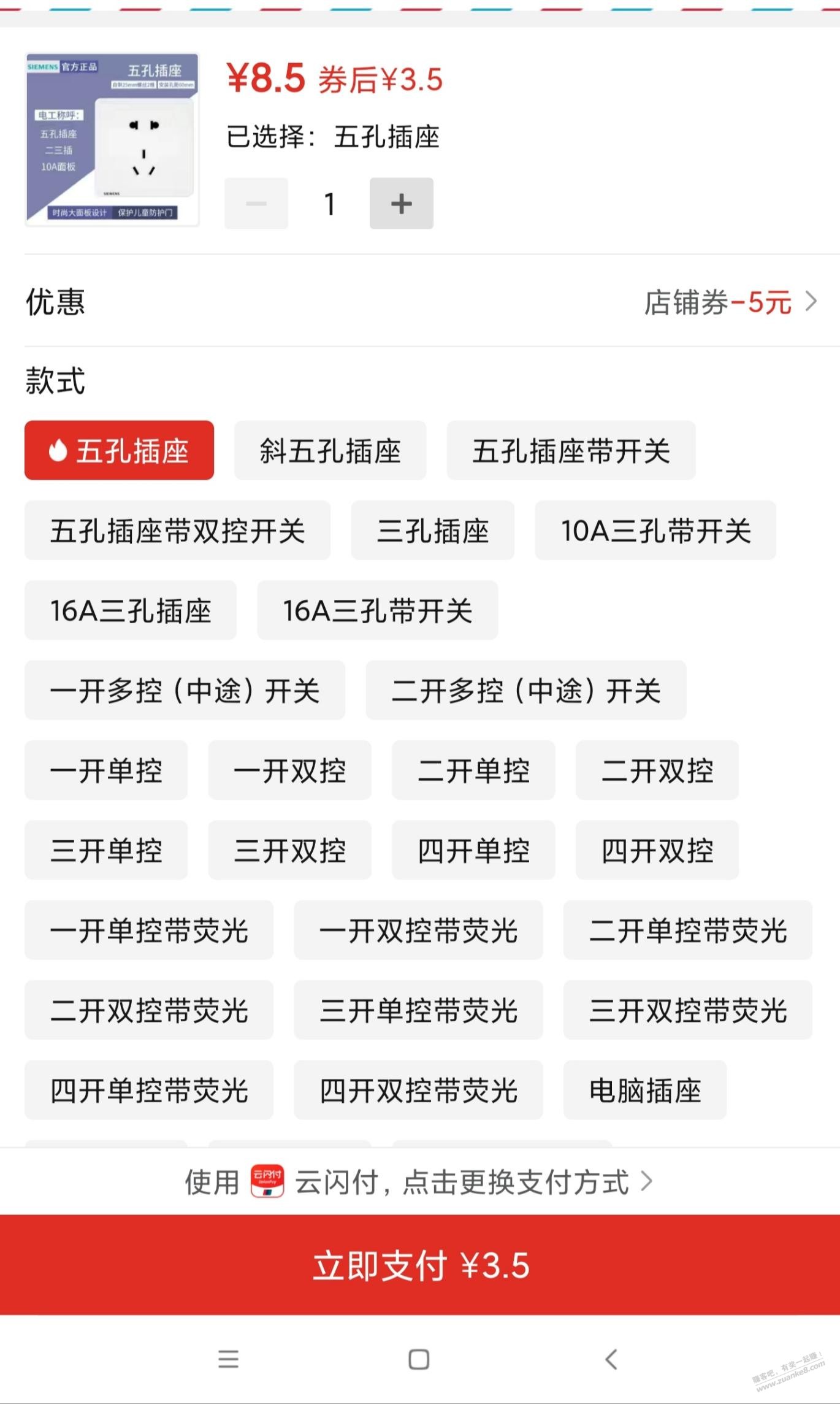Choose the 五孔插座带开关 option
This screenshot has height=1404, width=840.
[x=571, y=451]
